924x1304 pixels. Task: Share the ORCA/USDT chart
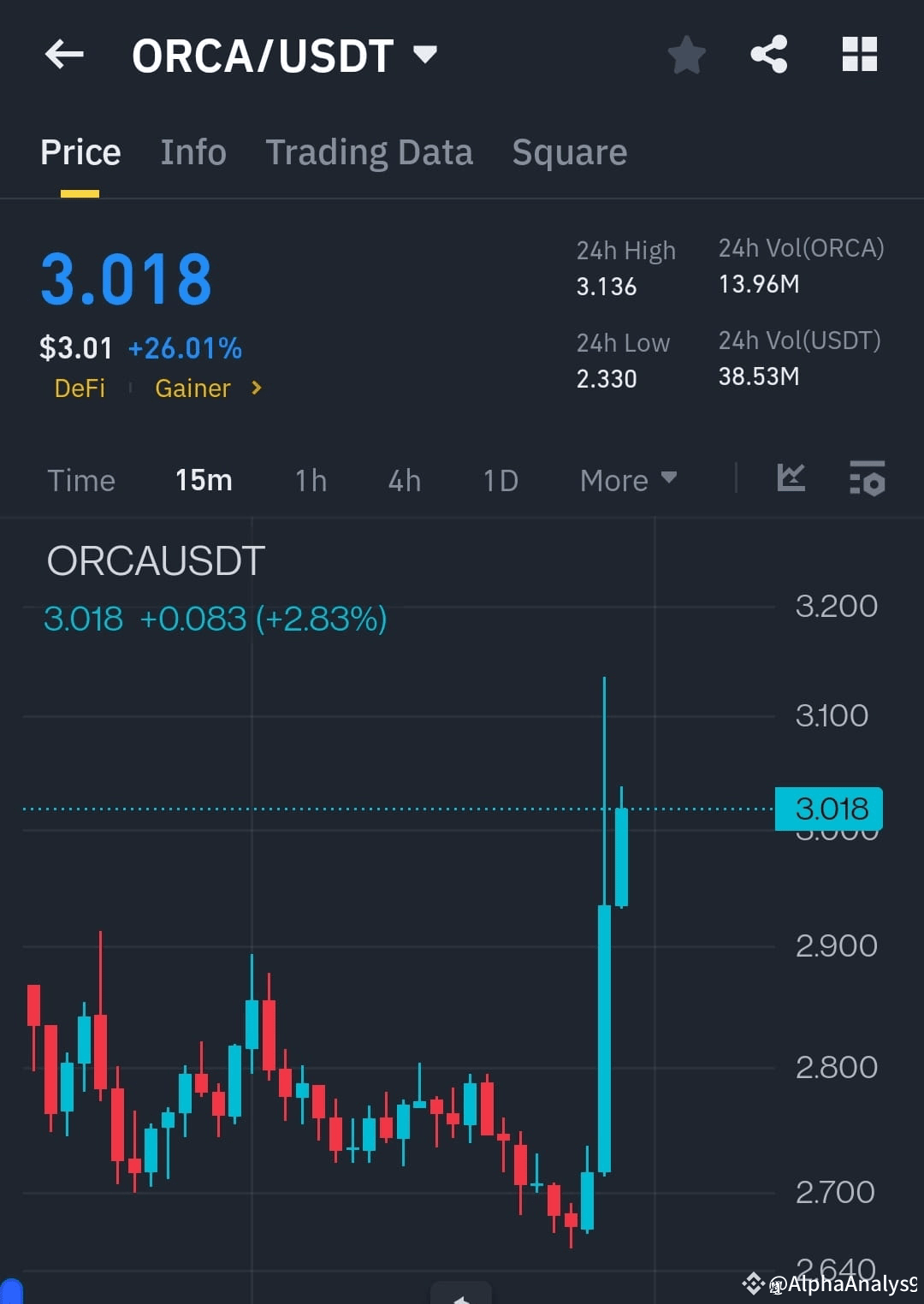[x=768, y=54]
